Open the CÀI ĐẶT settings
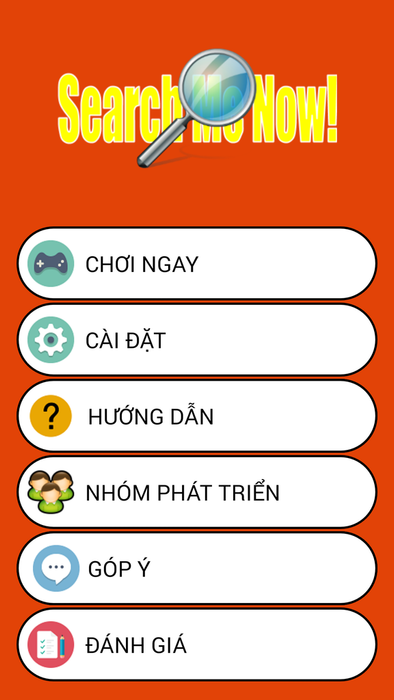Viewport: 394px width, 700px height. tap(197, 340)
